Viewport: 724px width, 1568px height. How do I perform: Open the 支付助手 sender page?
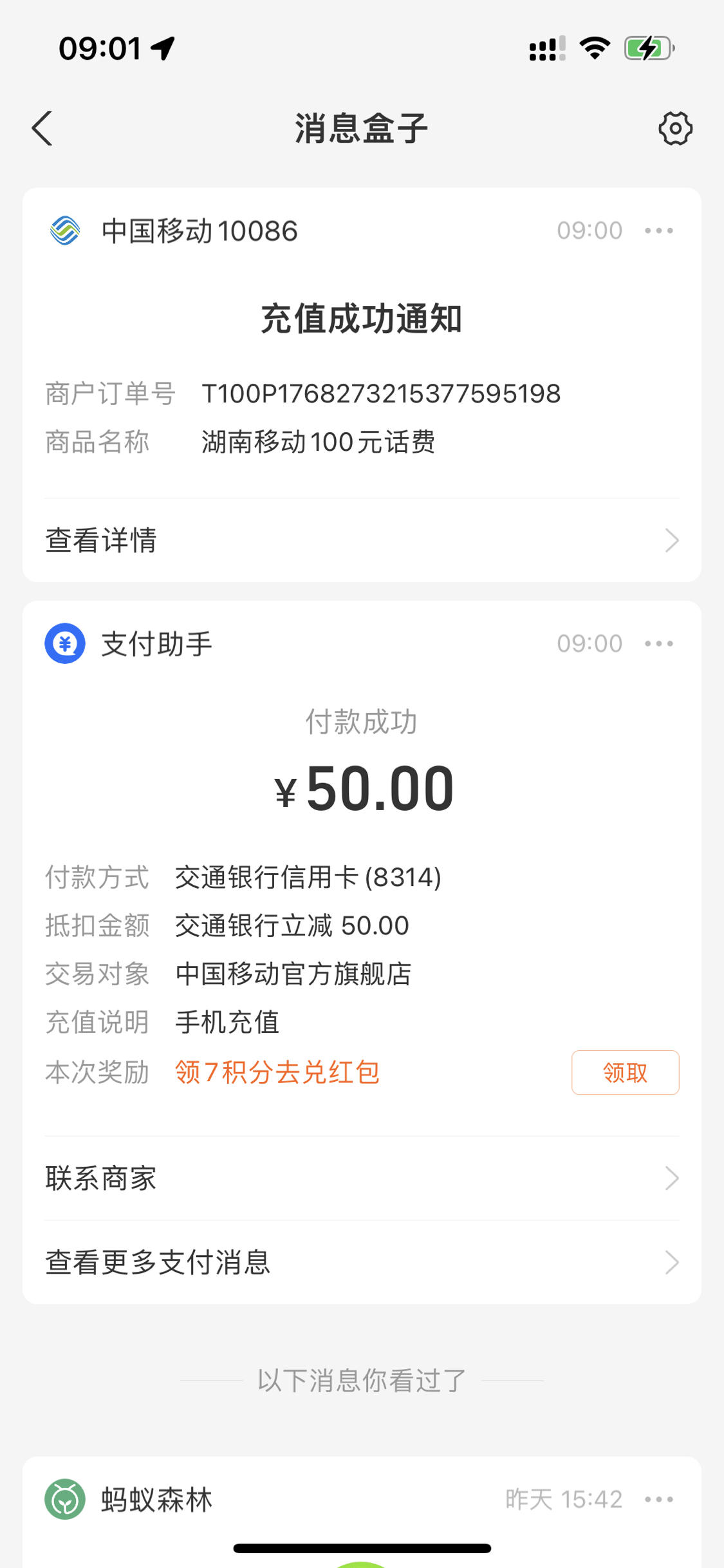tap(129, 643)
